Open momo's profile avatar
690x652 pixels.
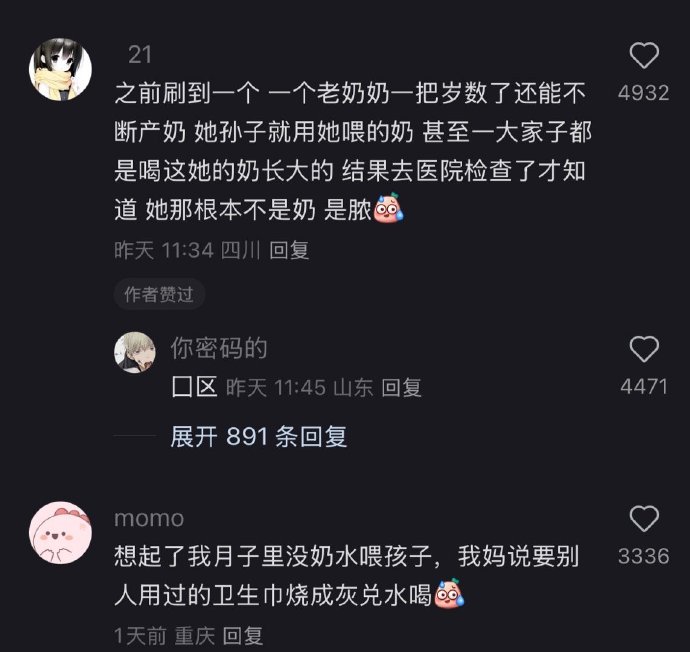61,534
